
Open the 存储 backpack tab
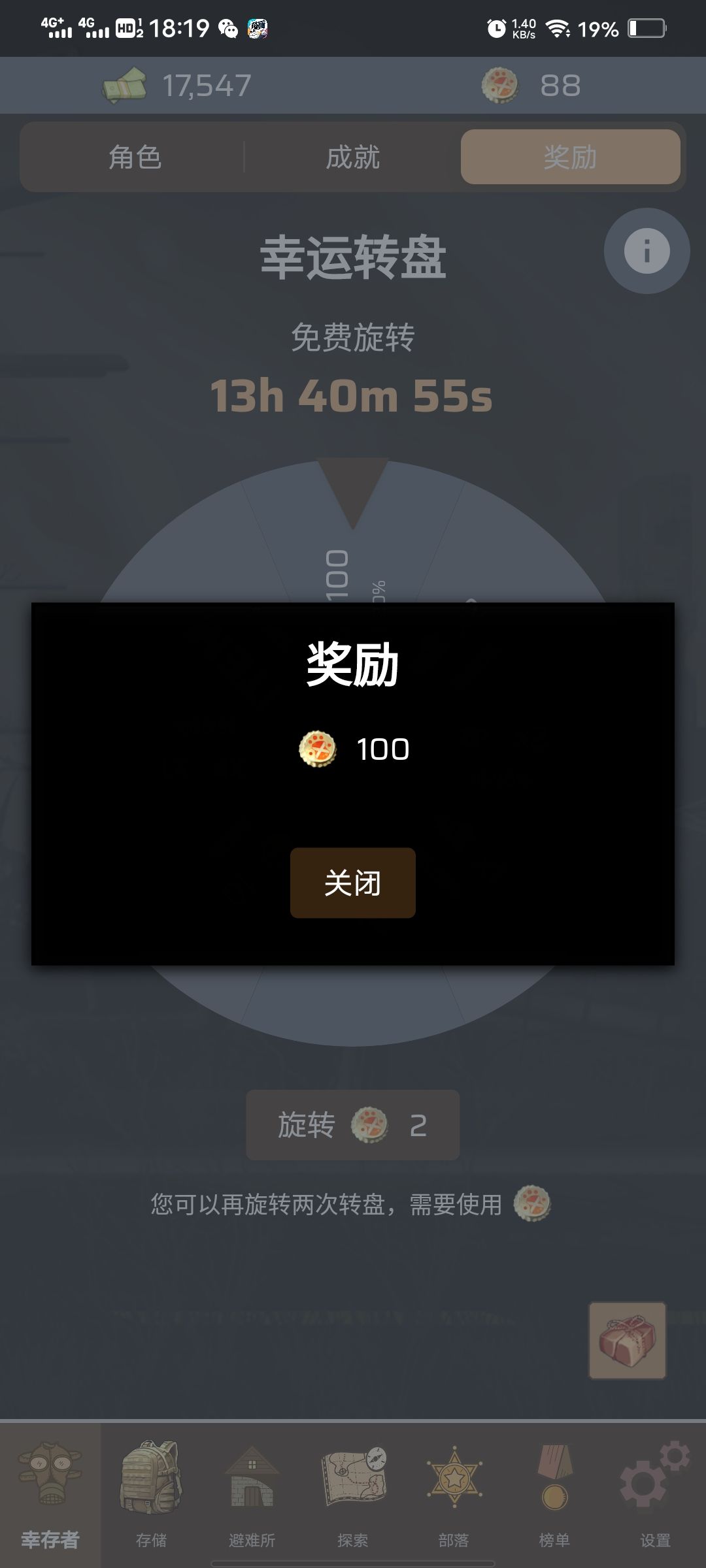tap(151, 1494)
